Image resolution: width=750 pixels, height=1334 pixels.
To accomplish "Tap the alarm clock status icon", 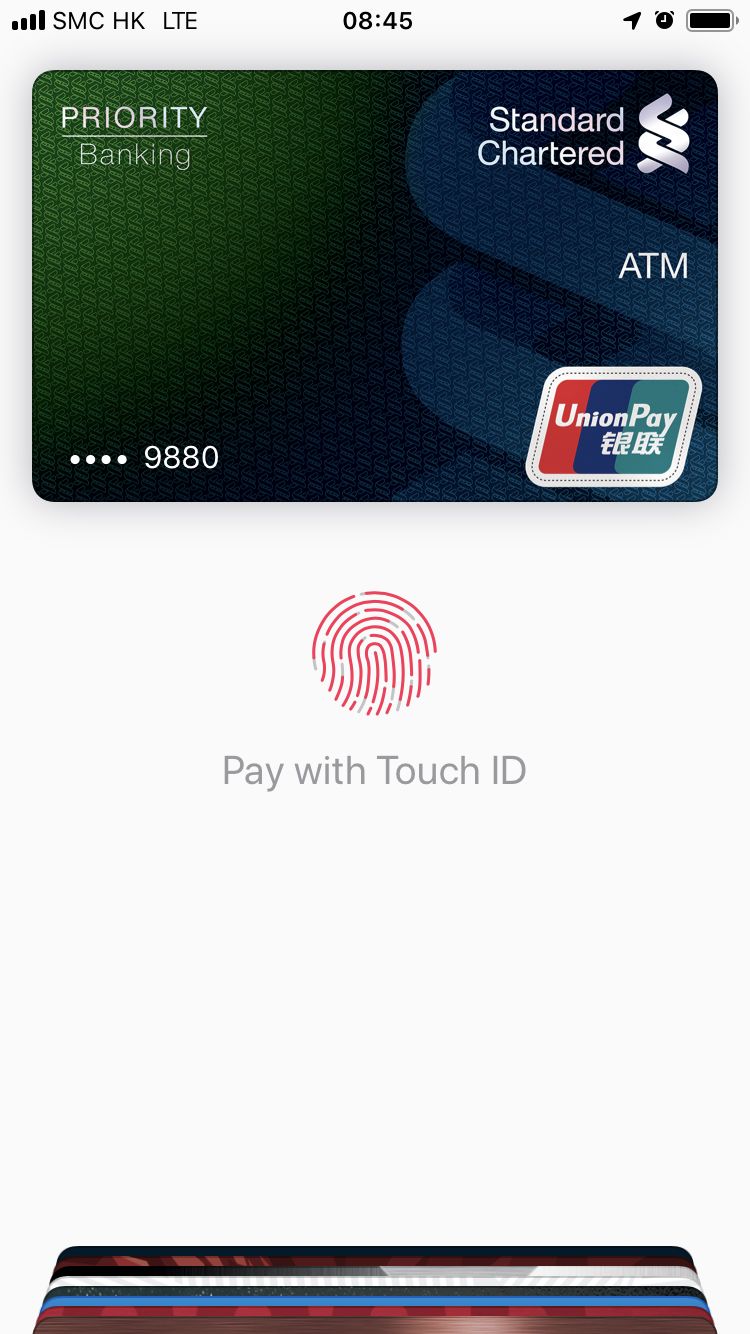I will click(664, 19).
